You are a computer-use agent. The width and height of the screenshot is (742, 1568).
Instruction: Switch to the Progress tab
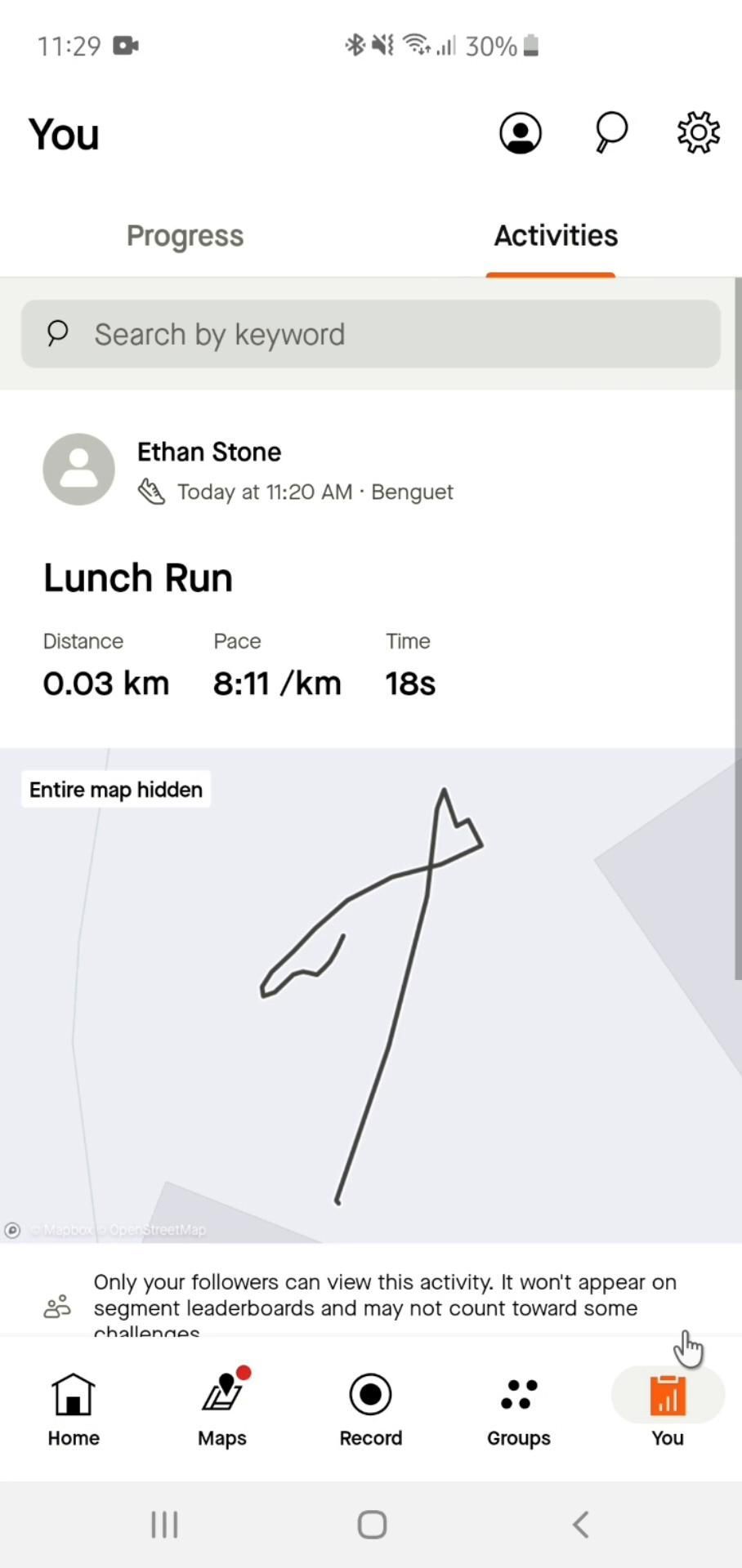click(185, 236)
